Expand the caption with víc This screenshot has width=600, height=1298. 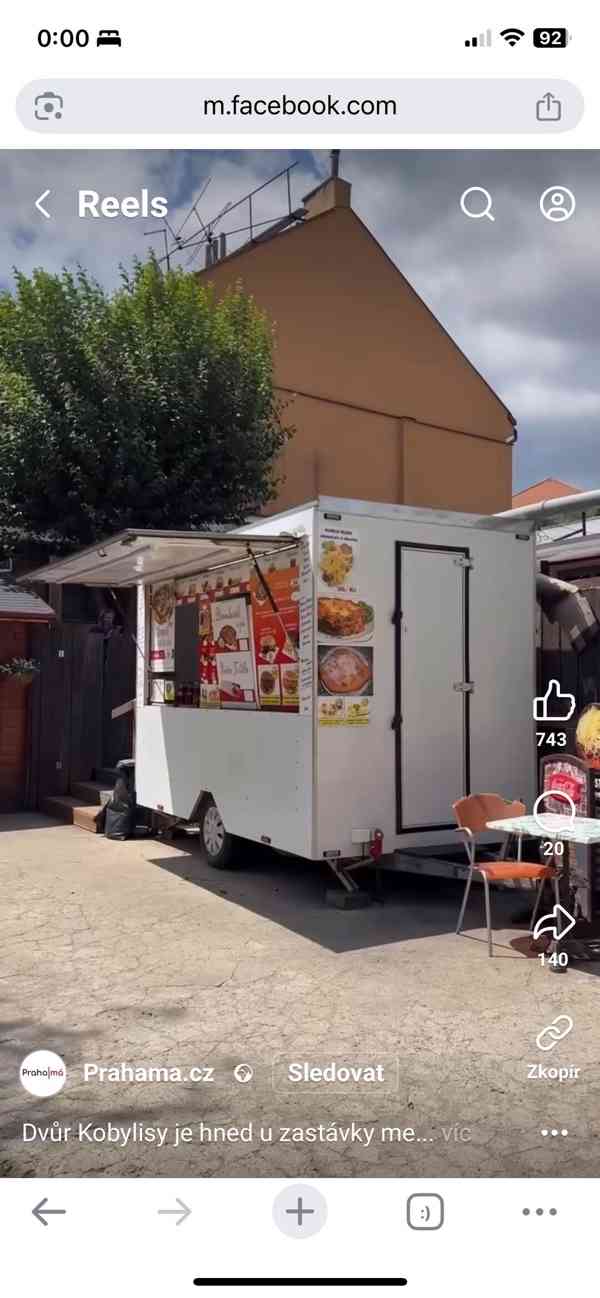[x=456, y=1133]
